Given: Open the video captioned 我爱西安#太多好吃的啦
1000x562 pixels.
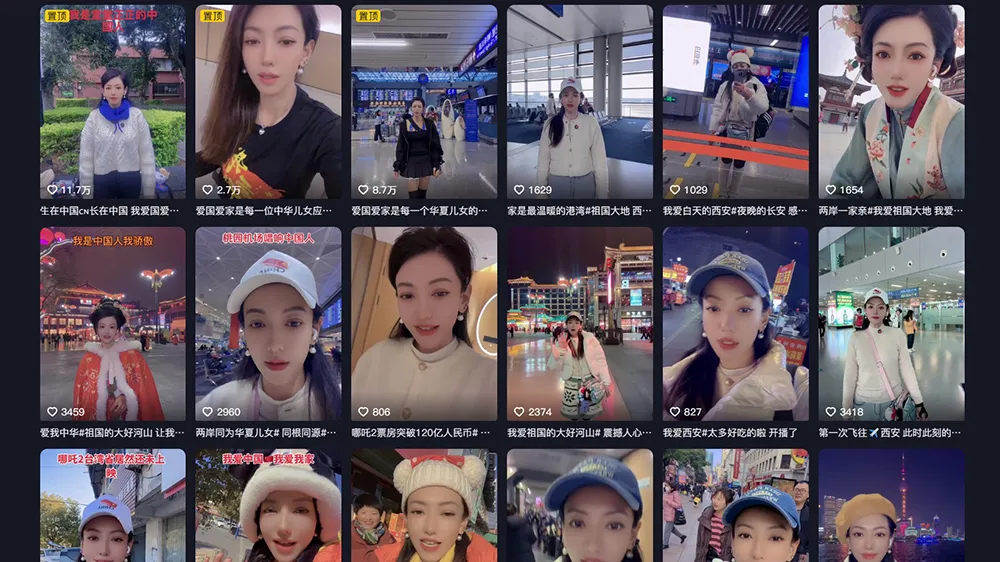Looking at the screenshot, I should point(735,324).
